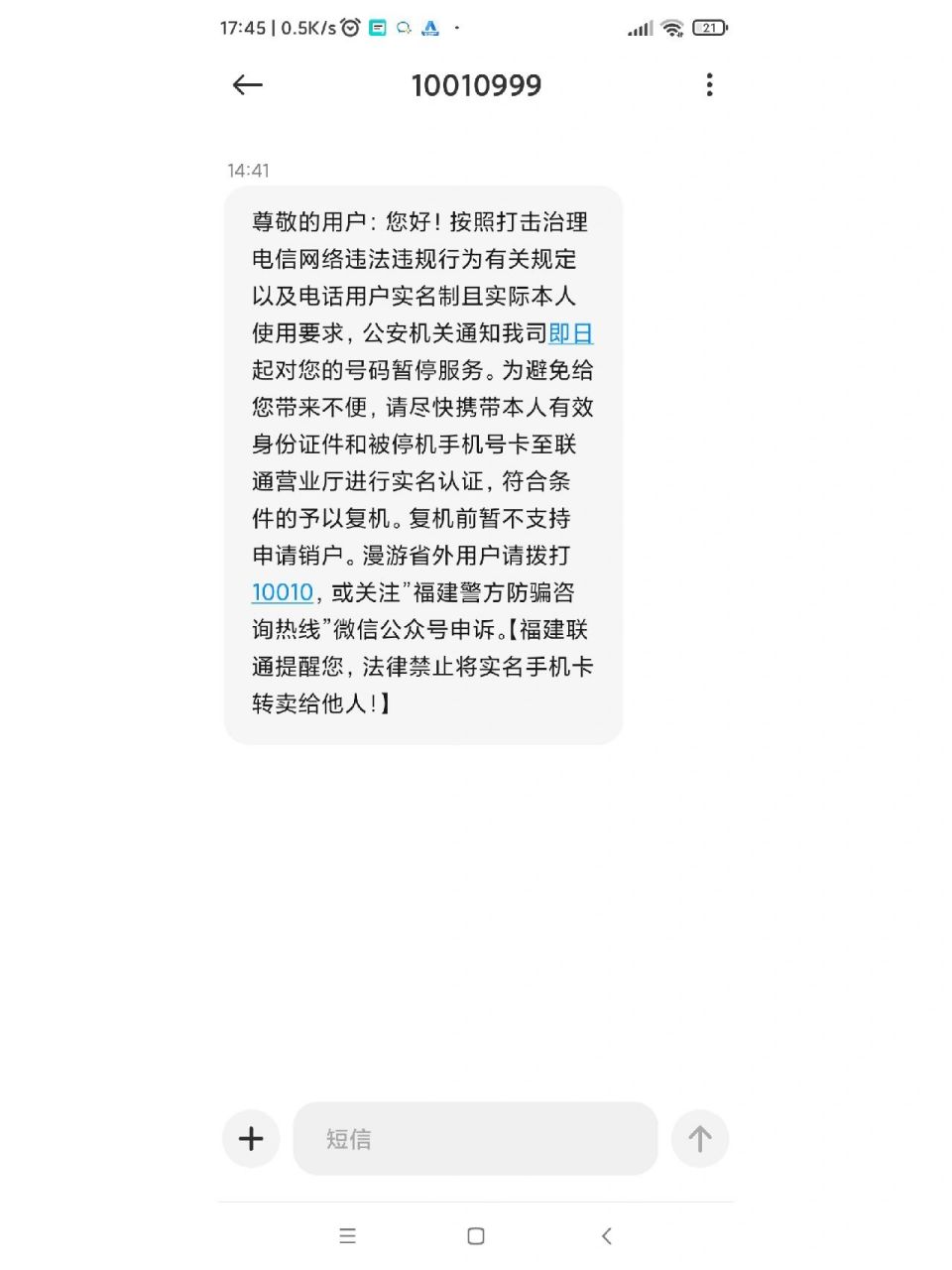This screenshot has height=1270, width=952.
Task: Open the three-dot overflow menu
Action: (709, 85)
